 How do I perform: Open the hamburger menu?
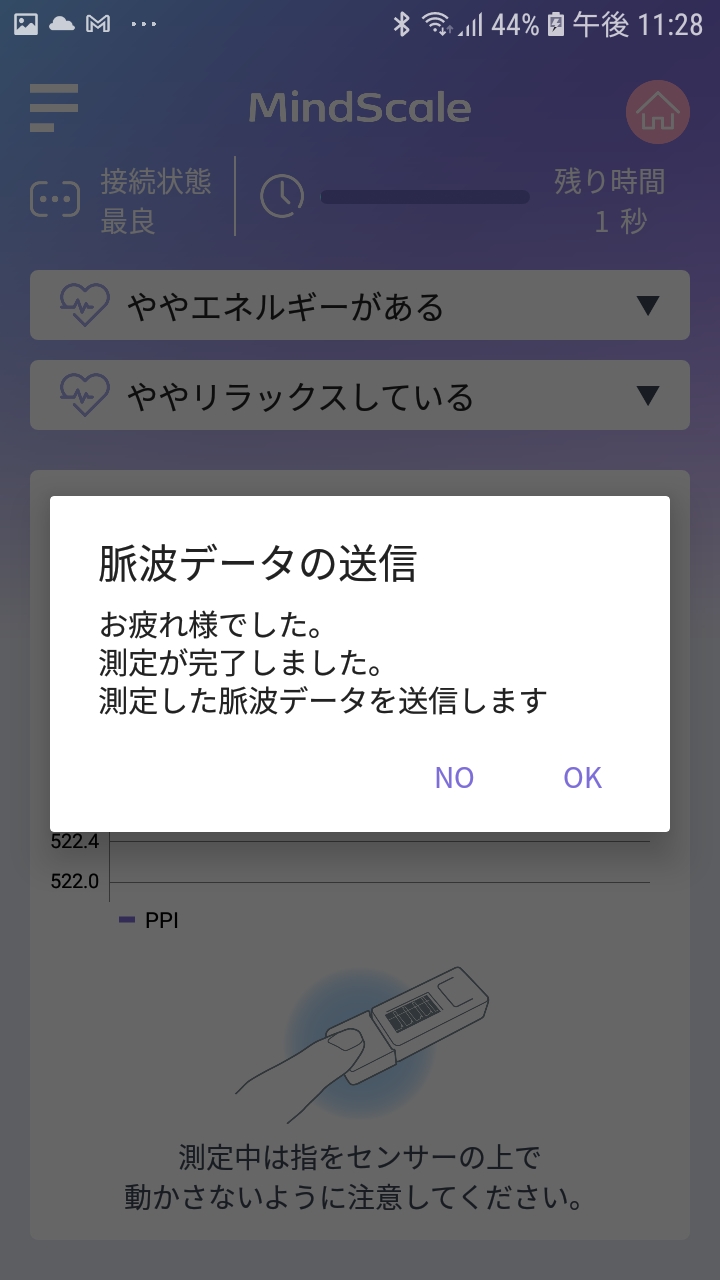54,108
